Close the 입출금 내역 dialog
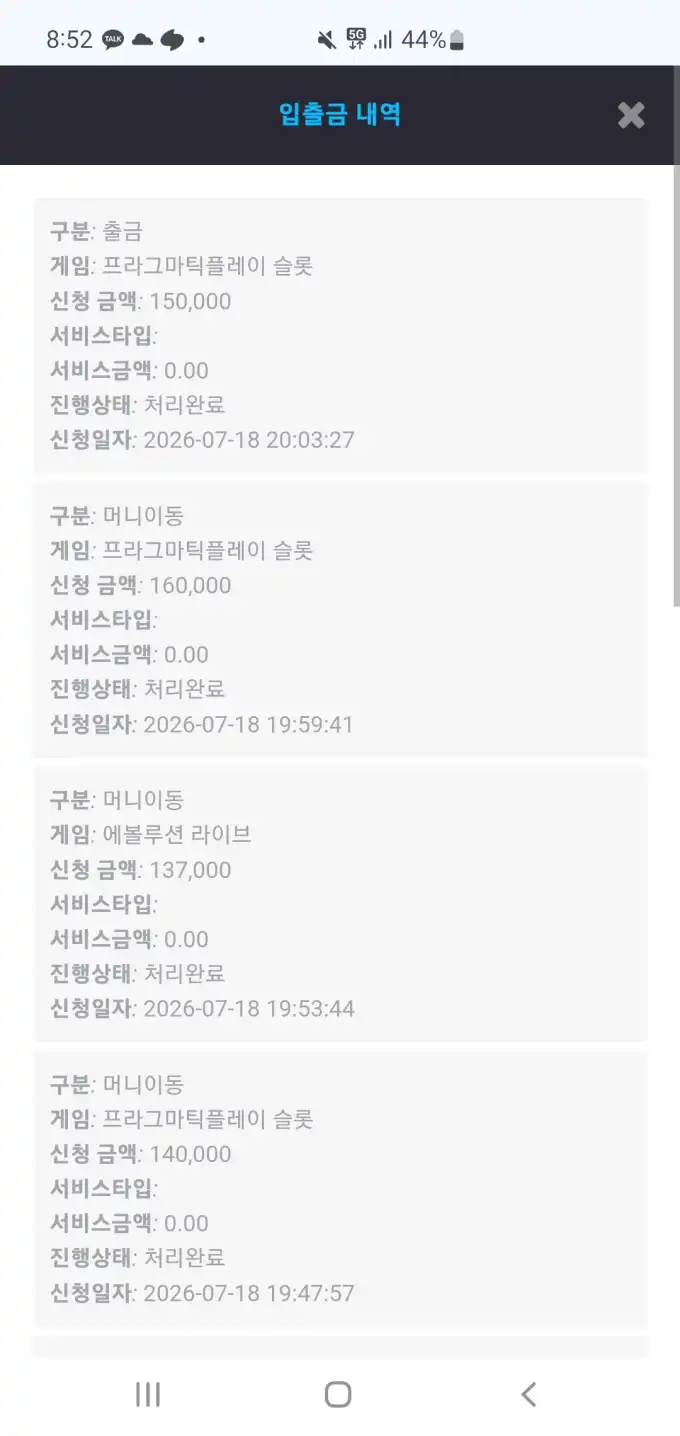 [x=631, y=115]
